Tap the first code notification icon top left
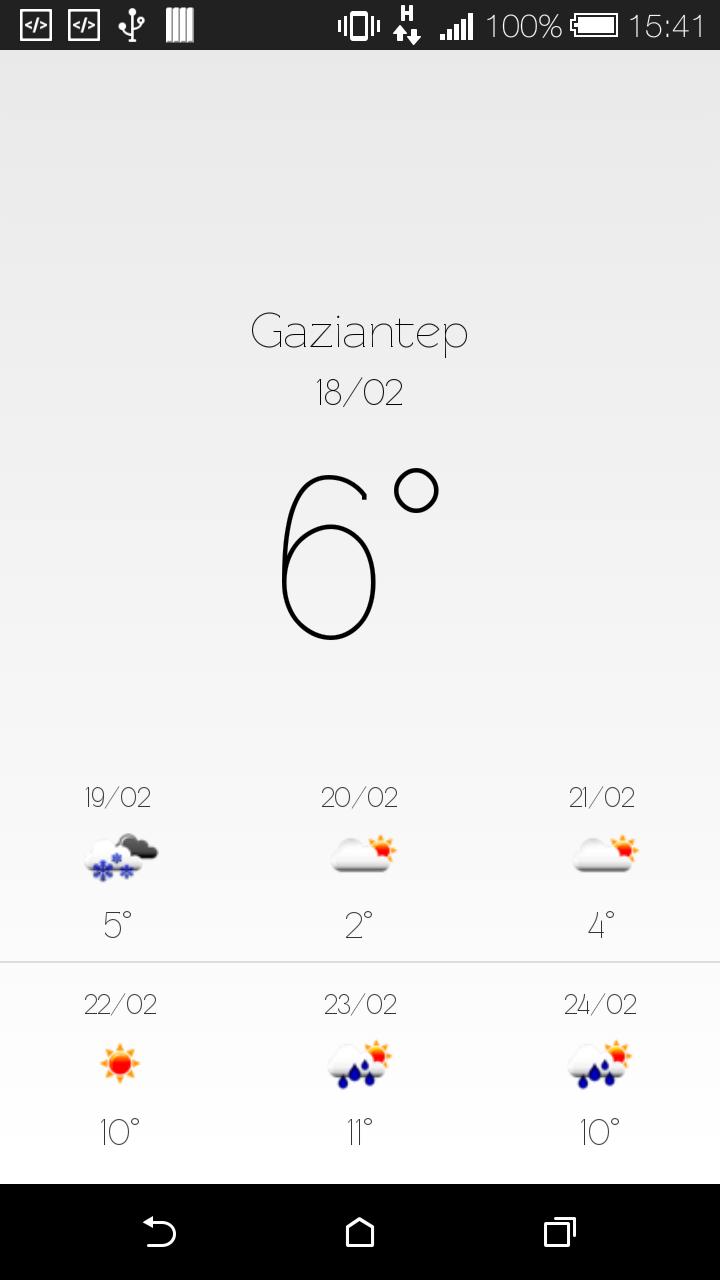720x1280 pixels. point(35,25)
